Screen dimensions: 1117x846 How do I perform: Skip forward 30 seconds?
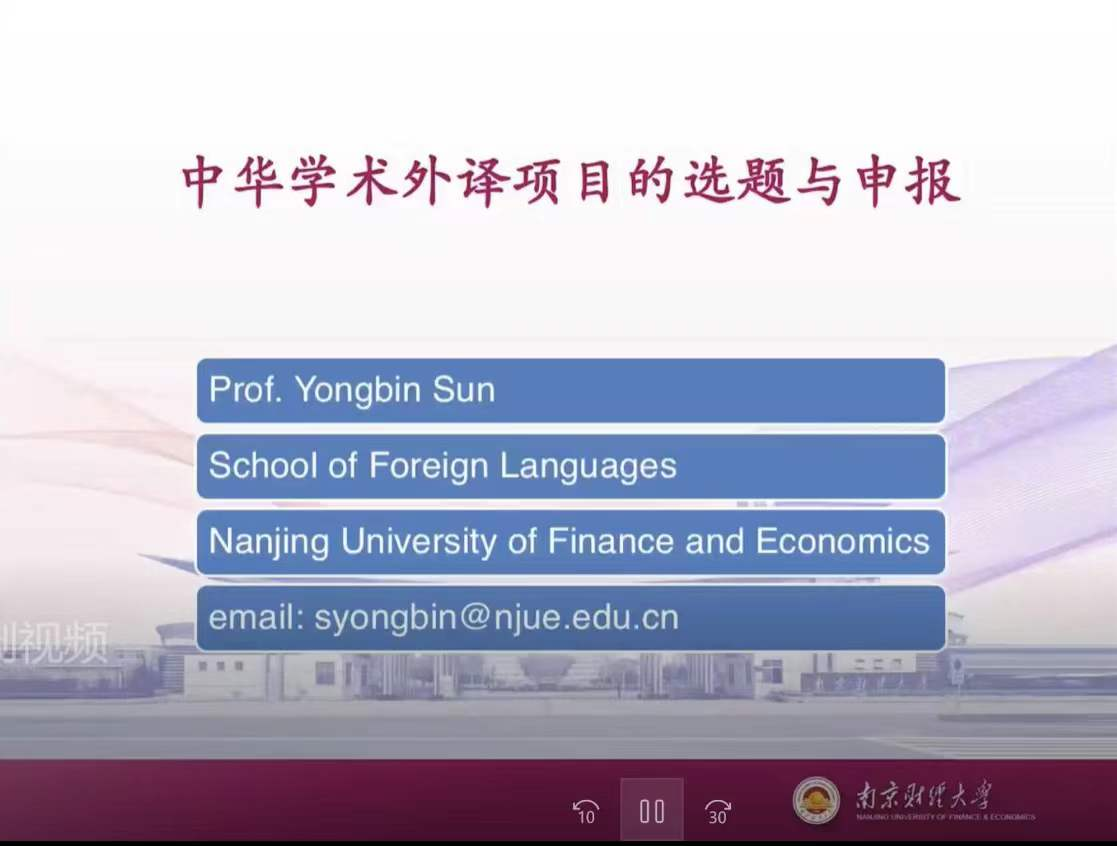pyautogui.click(x=717, y=812)
